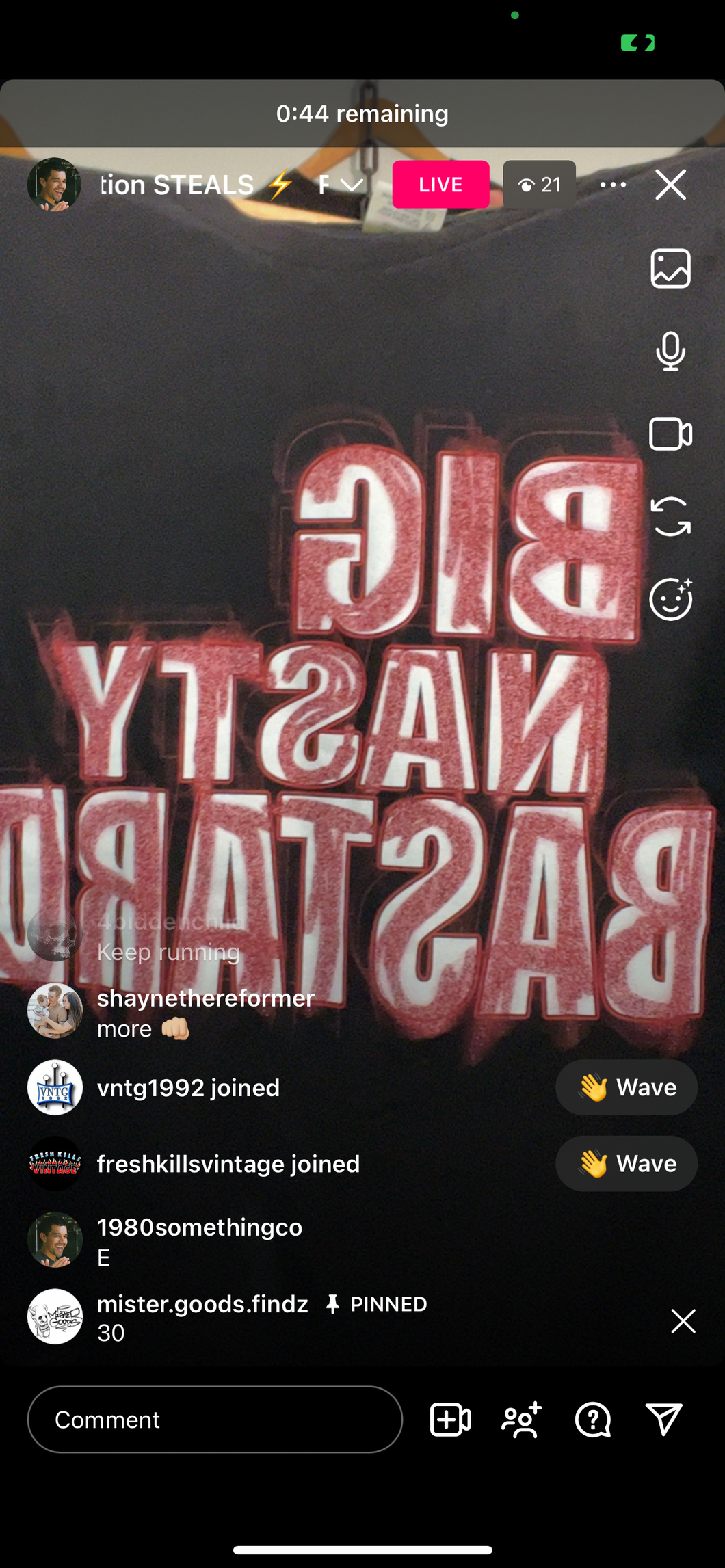Open the face effects icon

[670, 600]
